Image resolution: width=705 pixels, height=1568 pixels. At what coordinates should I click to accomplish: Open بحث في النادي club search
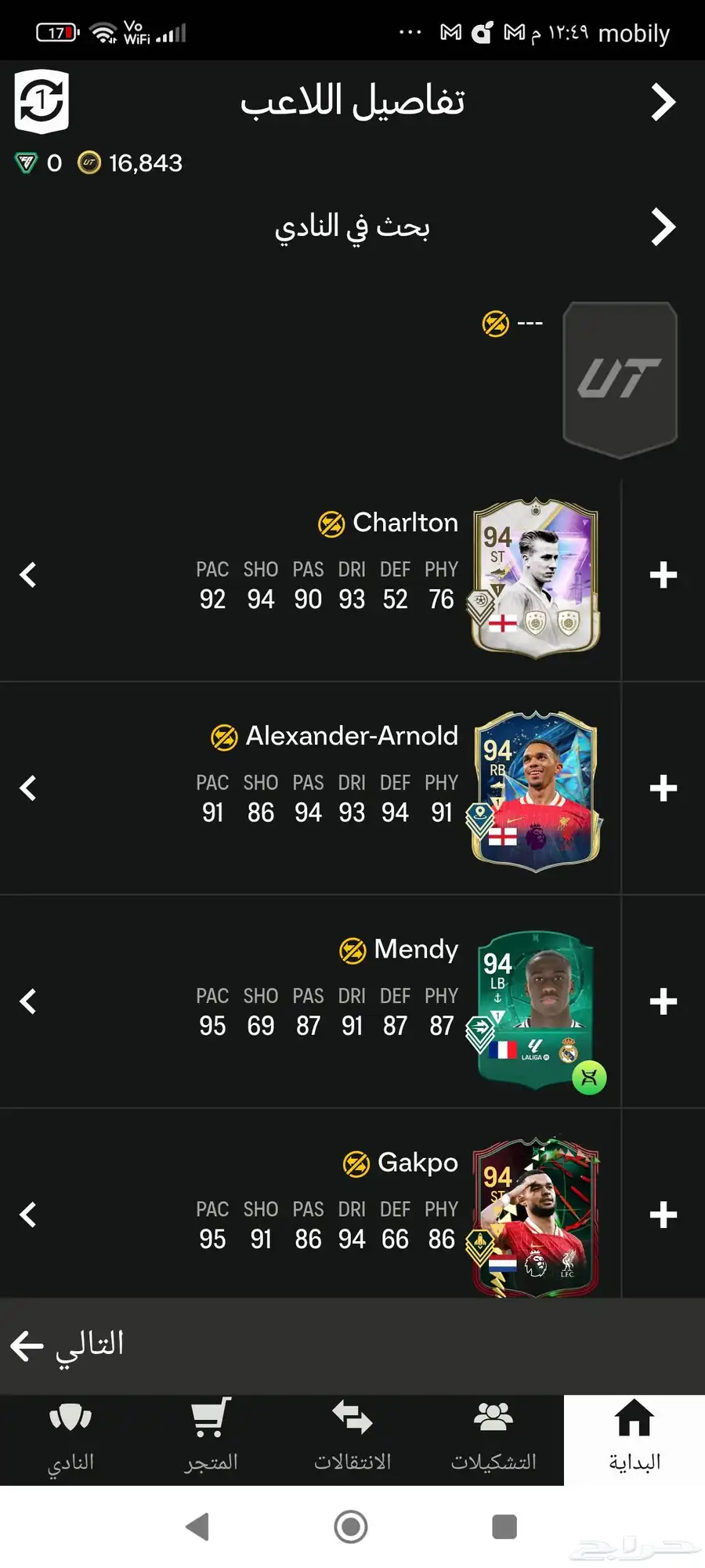(352, 227)
